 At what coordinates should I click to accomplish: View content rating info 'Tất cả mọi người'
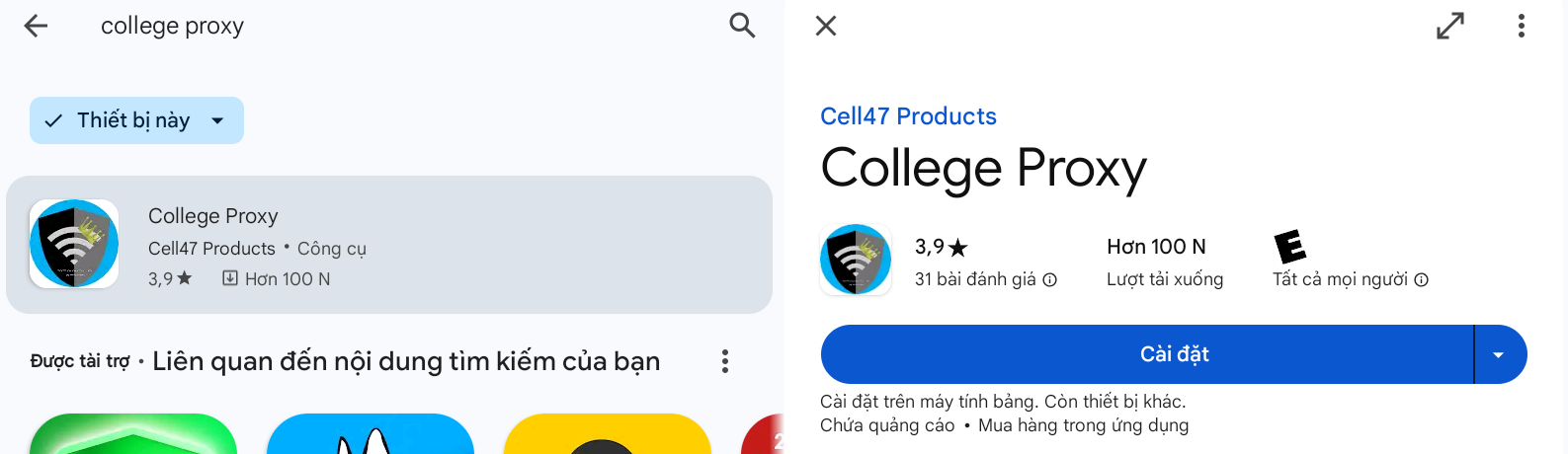click(1421, 280)
